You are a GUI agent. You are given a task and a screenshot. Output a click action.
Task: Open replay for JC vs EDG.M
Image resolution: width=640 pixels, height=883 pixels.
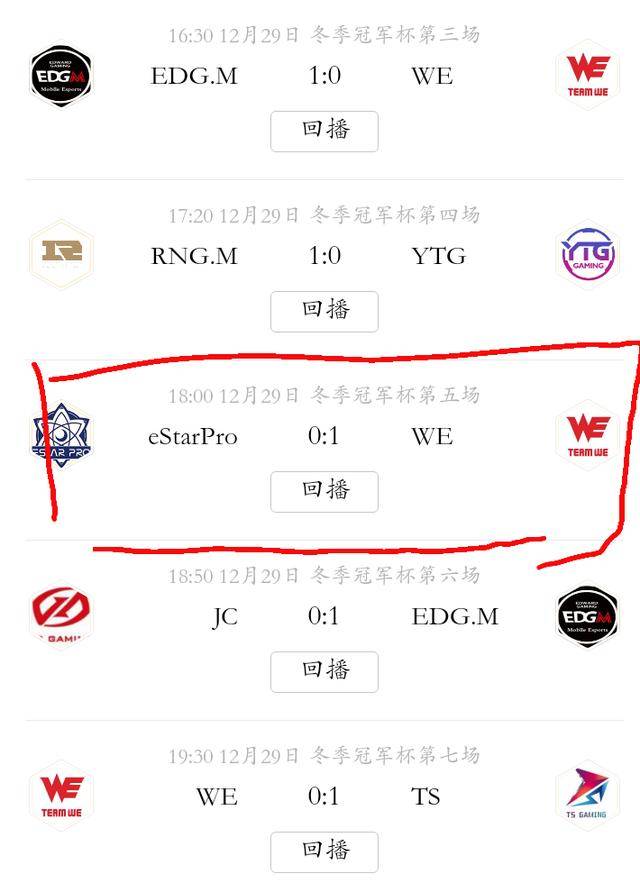(324, 671)
